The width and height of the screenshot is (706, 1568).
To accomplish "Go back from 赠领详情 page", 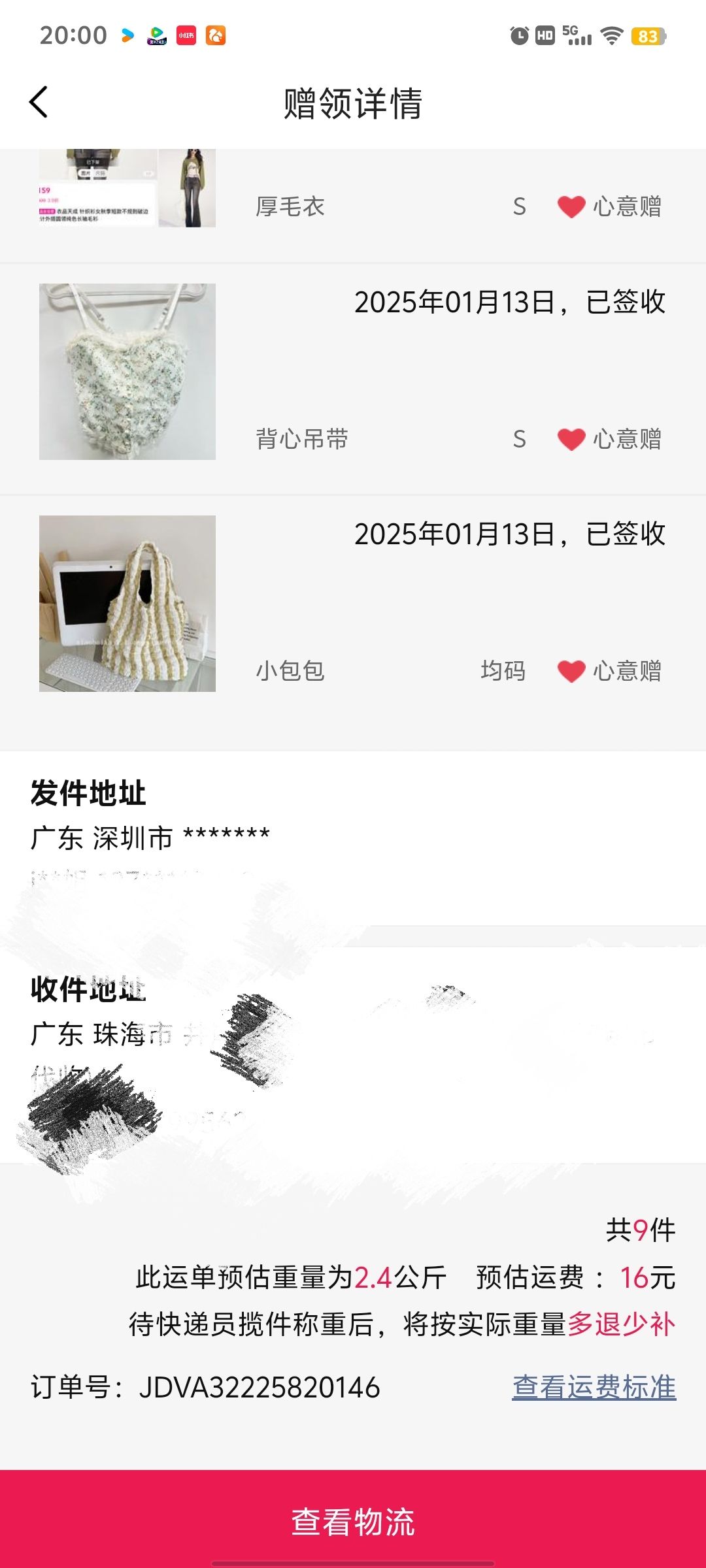I will 39,103.
